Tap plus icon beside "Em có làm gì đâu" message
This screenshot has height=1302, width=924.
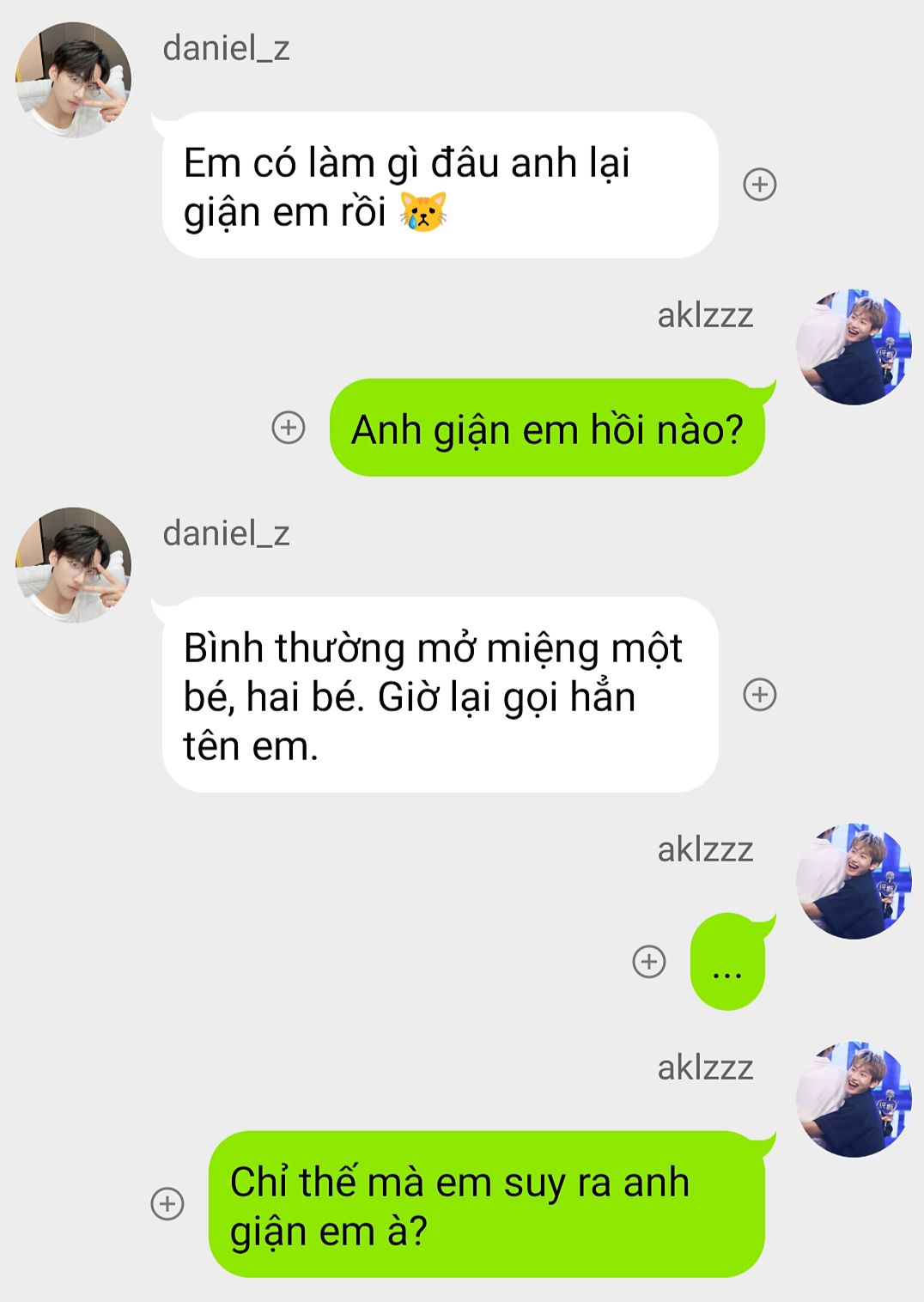pos(759,185)
